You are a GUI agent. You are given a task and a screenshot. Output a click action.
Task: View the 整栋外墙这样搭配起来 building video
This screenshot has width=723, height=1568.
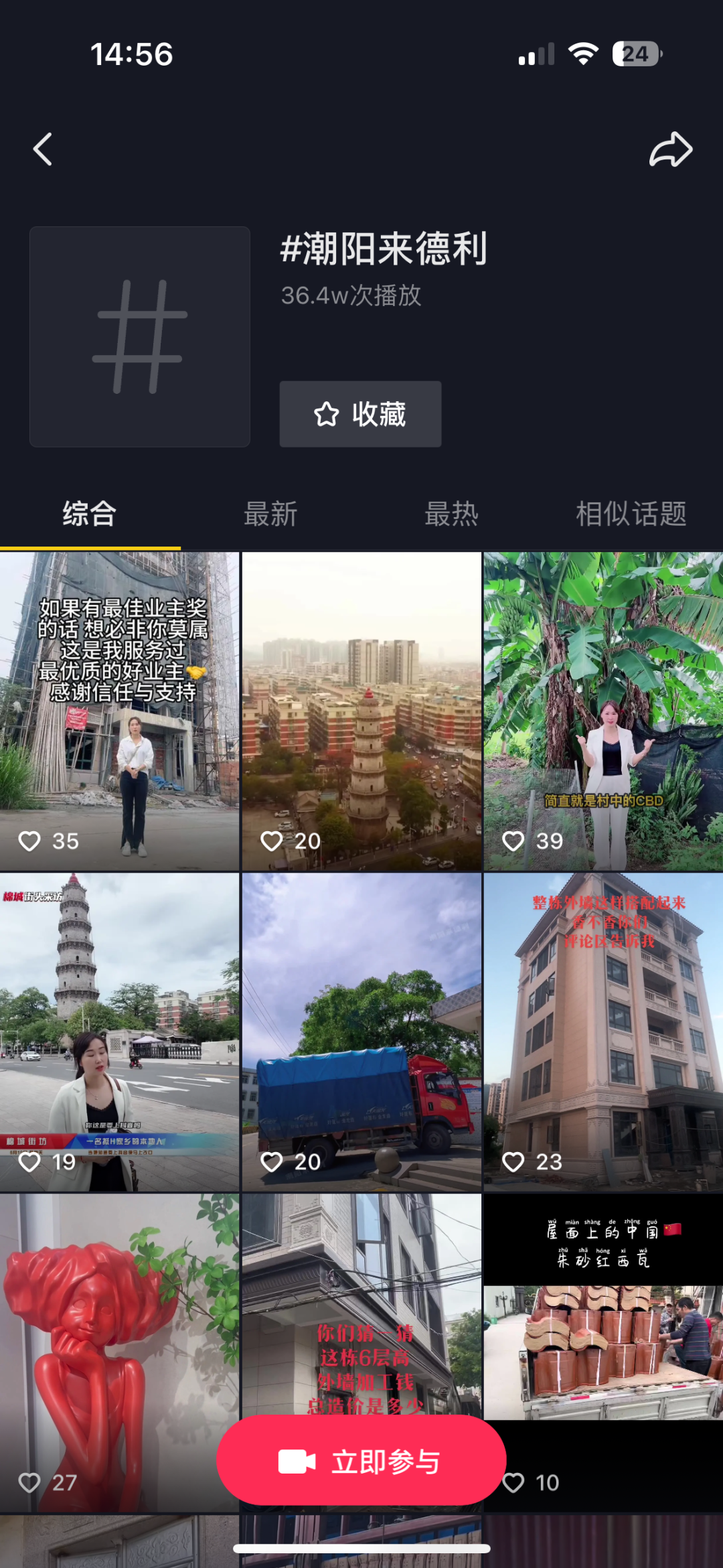[x=603, y=1031]
